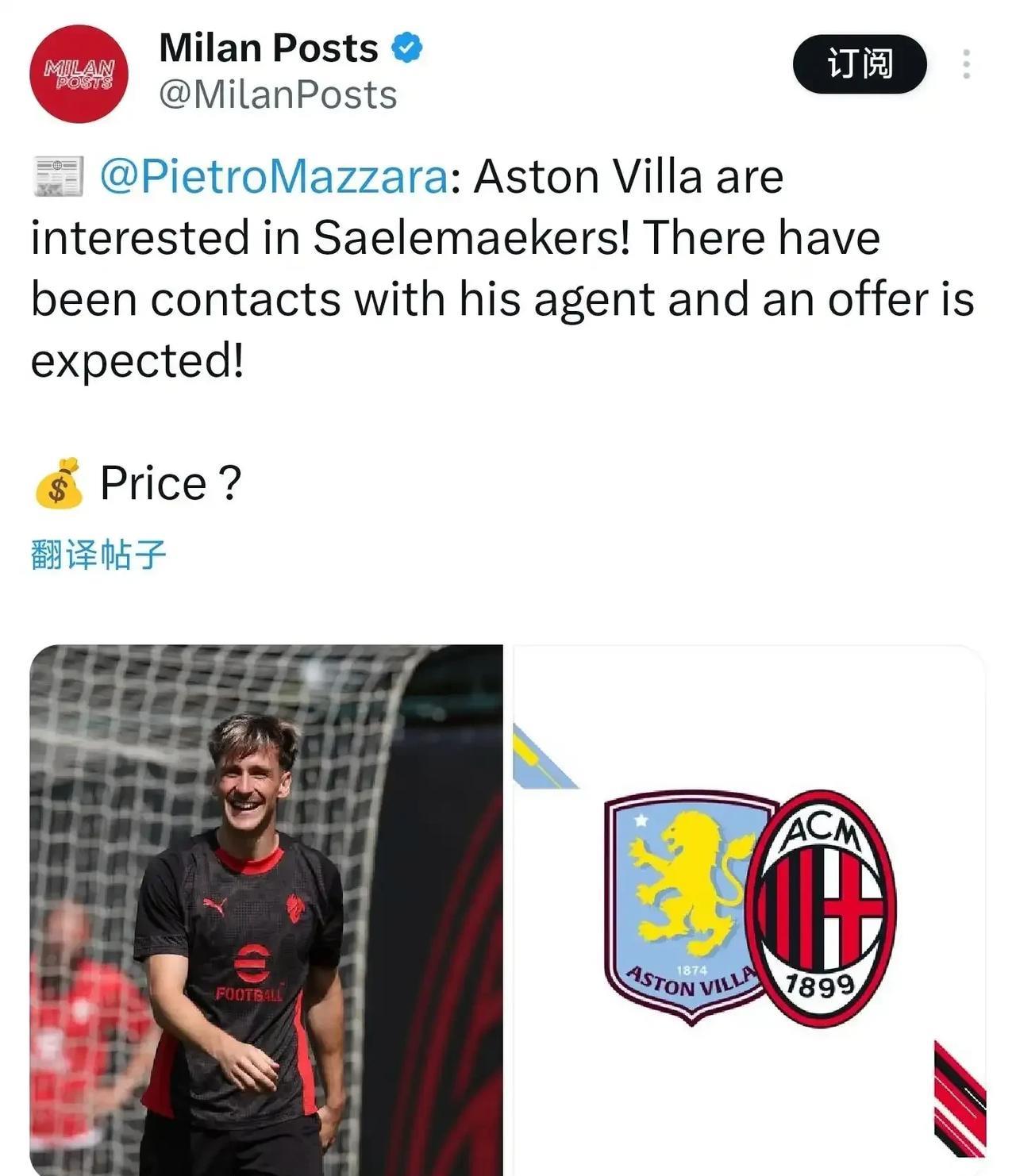
Task: Open the @PietroMazzara mention link
Action: [x=274, y=176]
